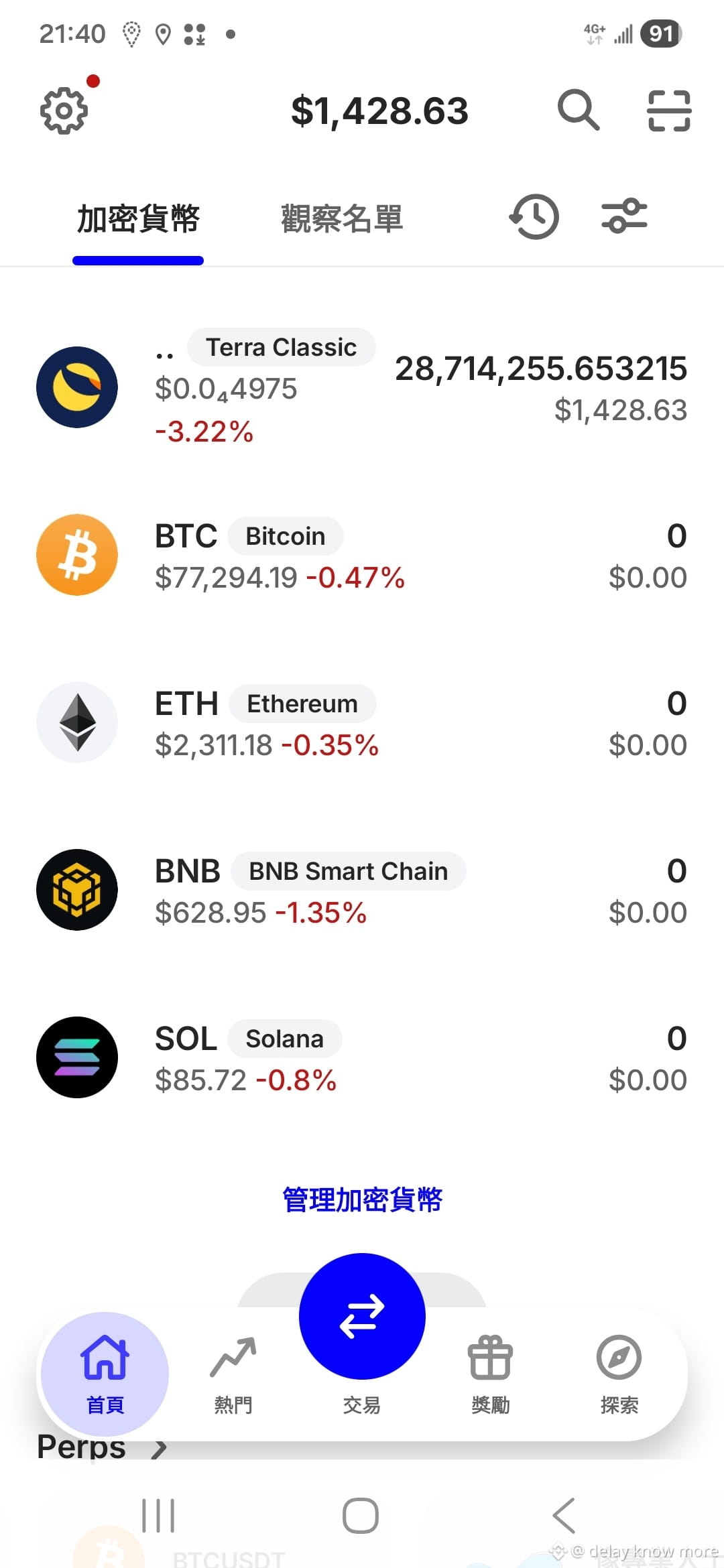
Task: Select the 加密貨幣 tab
Action: (x=138, y=218)
